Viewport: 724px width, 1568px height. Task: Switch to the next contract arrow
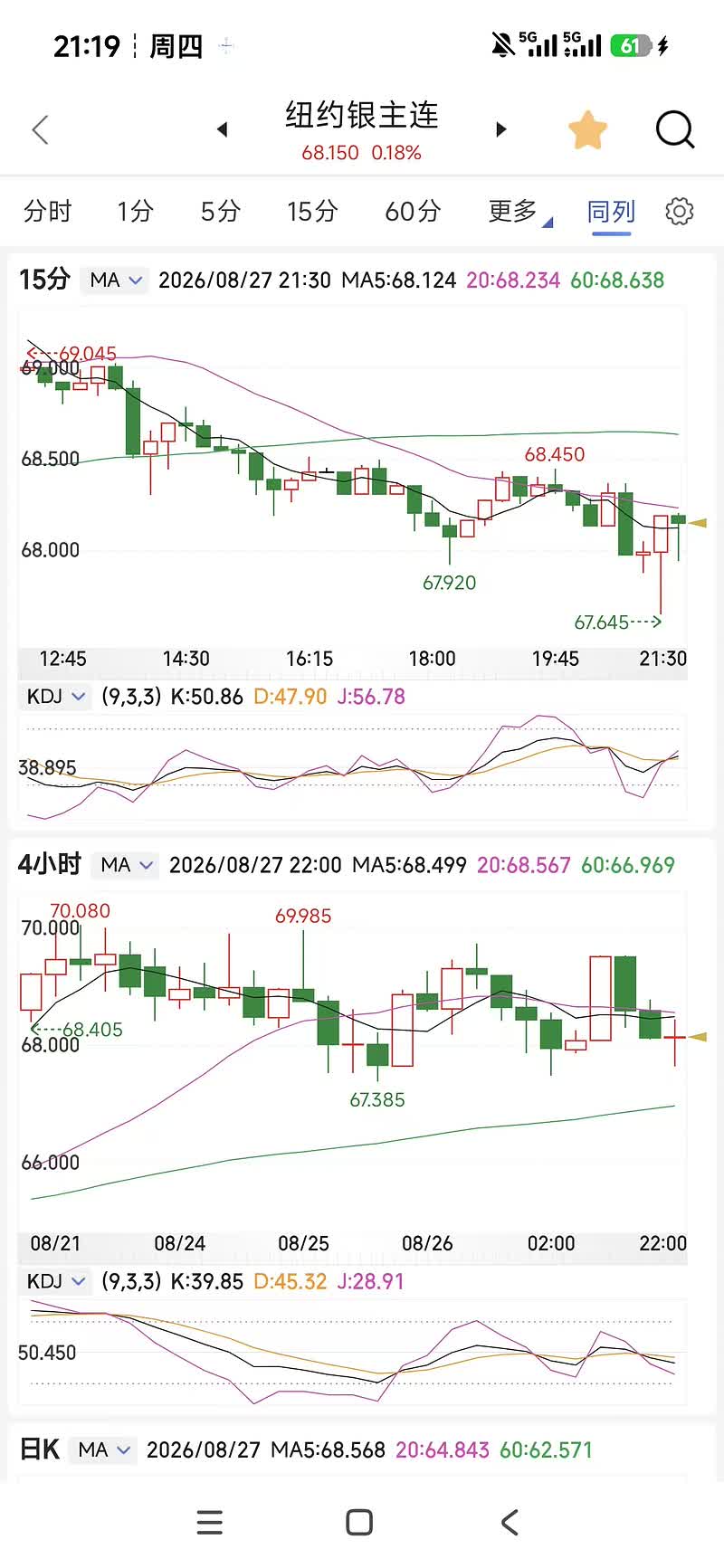pos(500,129)
